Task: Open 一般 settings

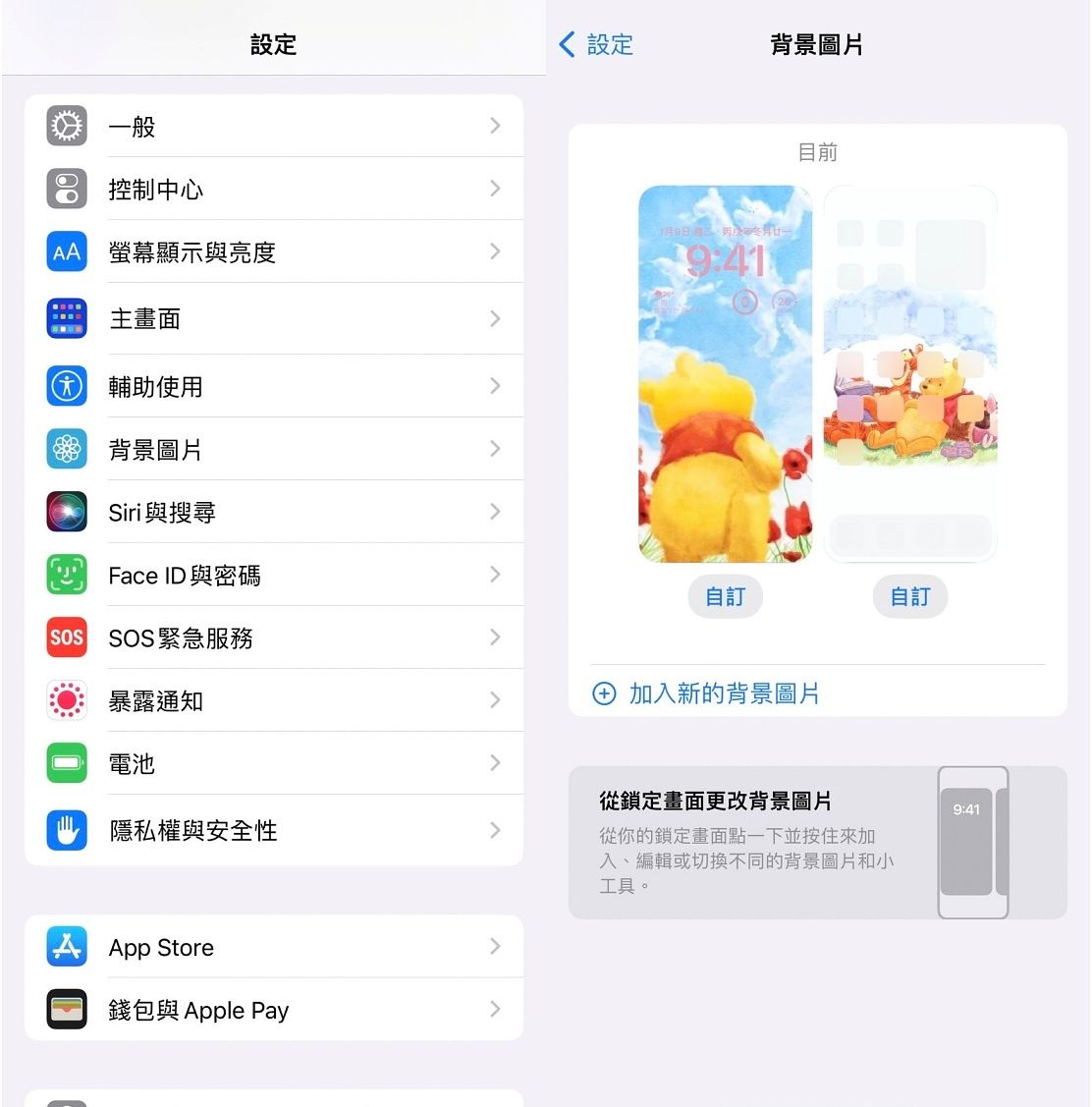Action: 273,126
